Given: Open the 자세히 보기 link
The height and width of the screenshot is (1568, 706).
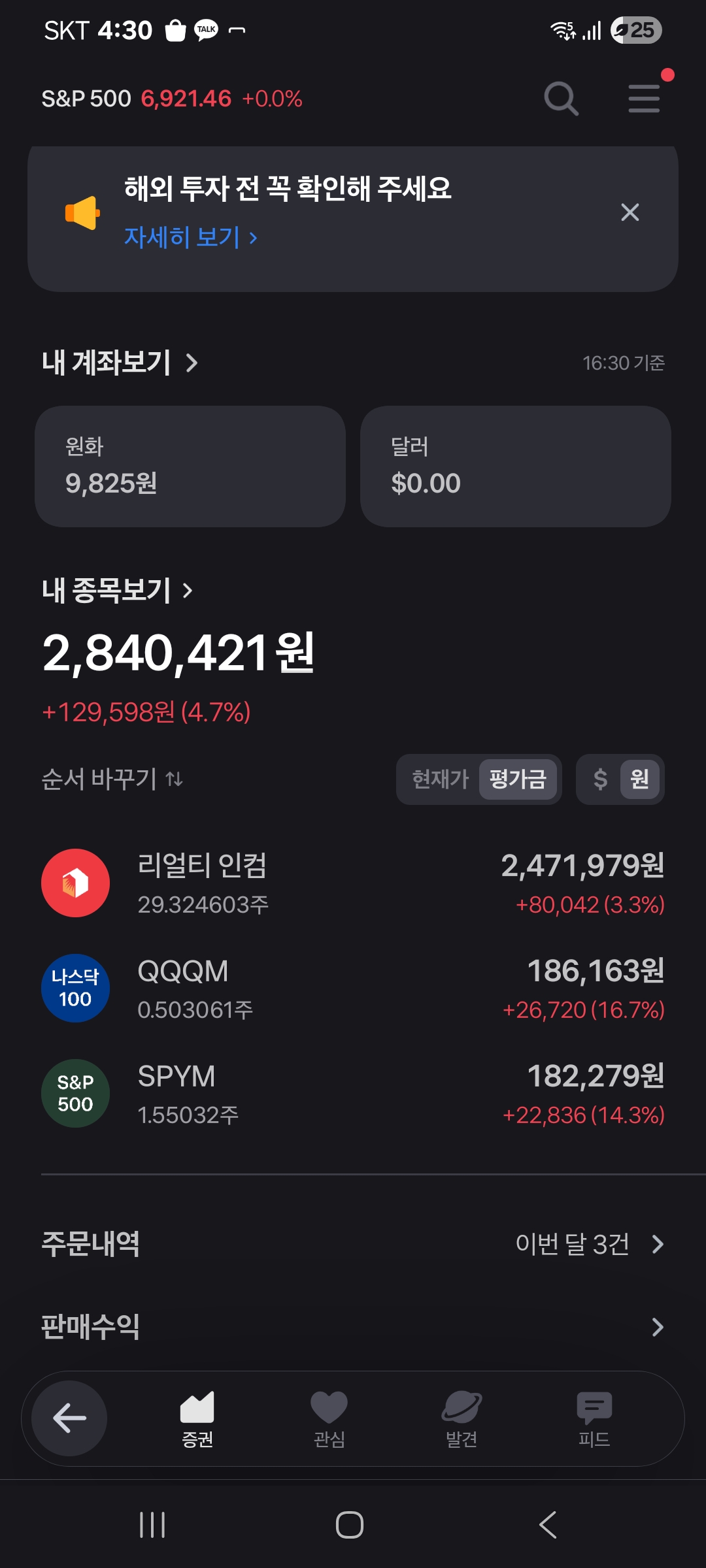Looking at the screenshot, I should [190, 237].
